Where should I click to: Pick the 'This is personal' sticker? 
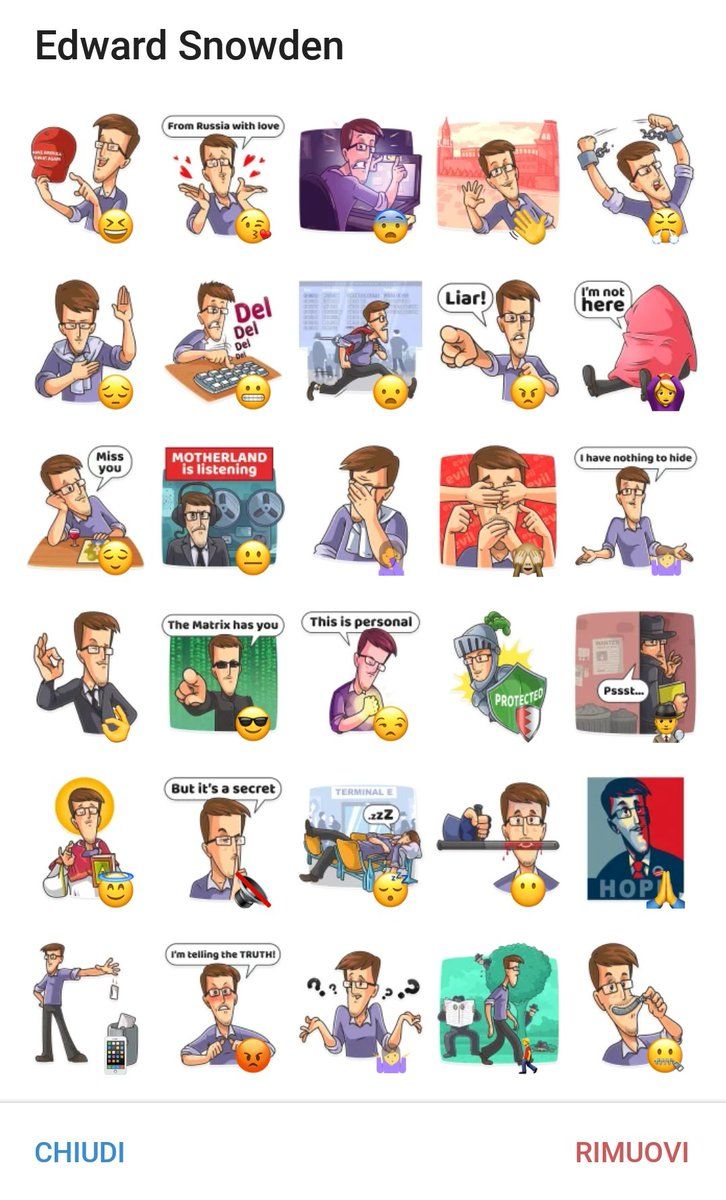[x=359, y=676]
